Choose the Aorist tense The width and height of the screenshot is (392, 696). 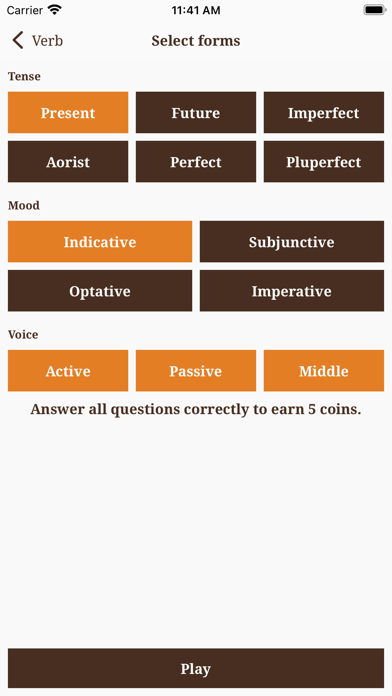coord(68,162)
